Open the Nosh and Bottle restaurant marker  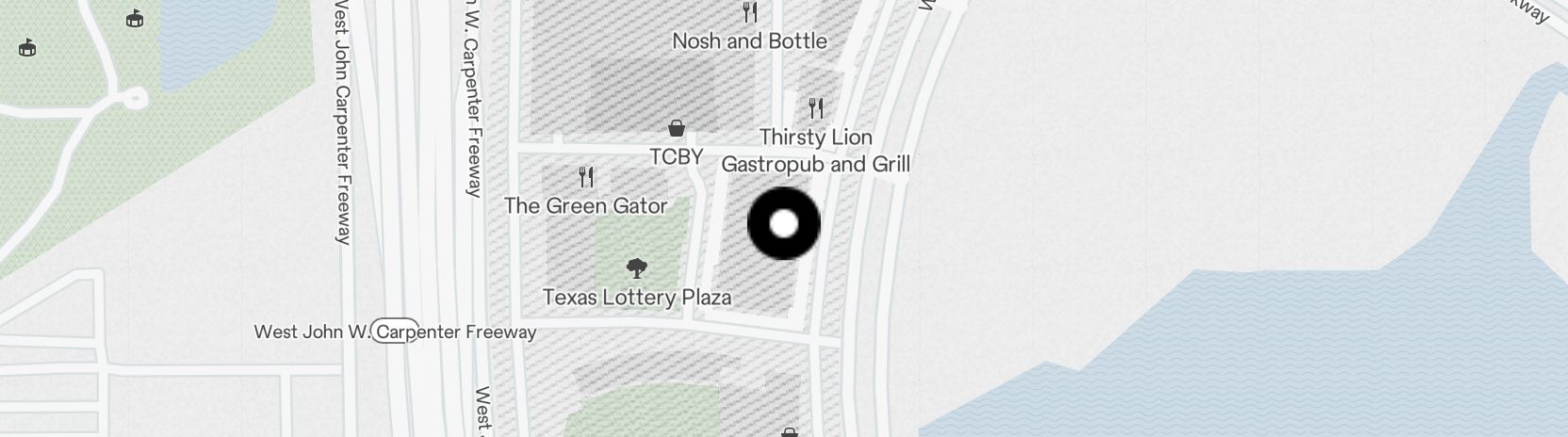[x=750, y=13]
